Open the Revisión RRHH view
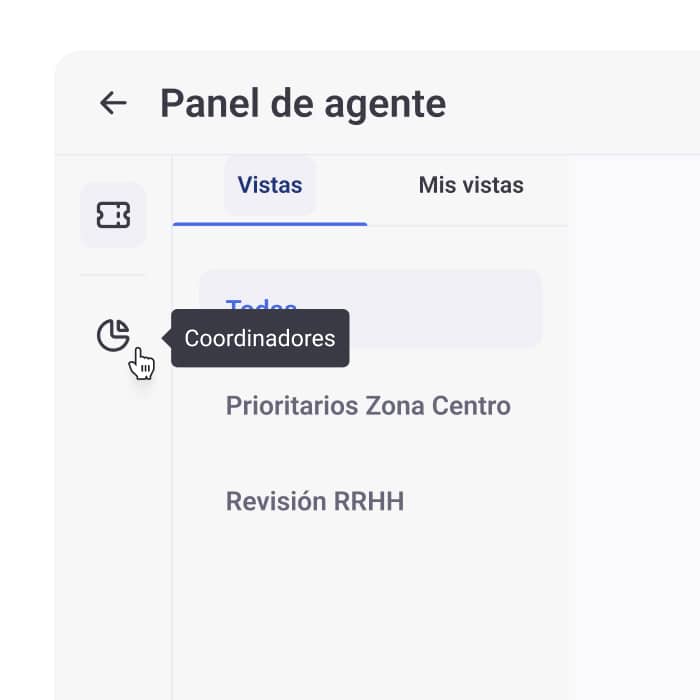Viewport: 700px width, 700px height. (315, 501)
